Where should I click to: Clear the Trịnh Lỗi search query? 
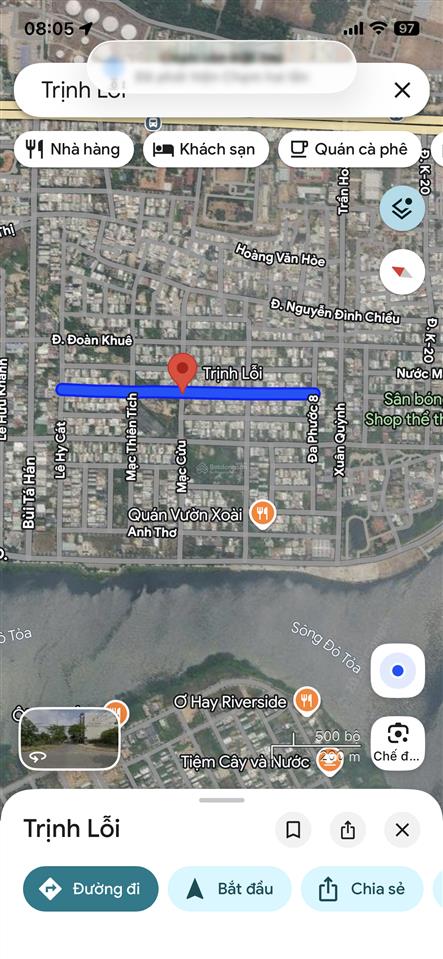[402, 91]
